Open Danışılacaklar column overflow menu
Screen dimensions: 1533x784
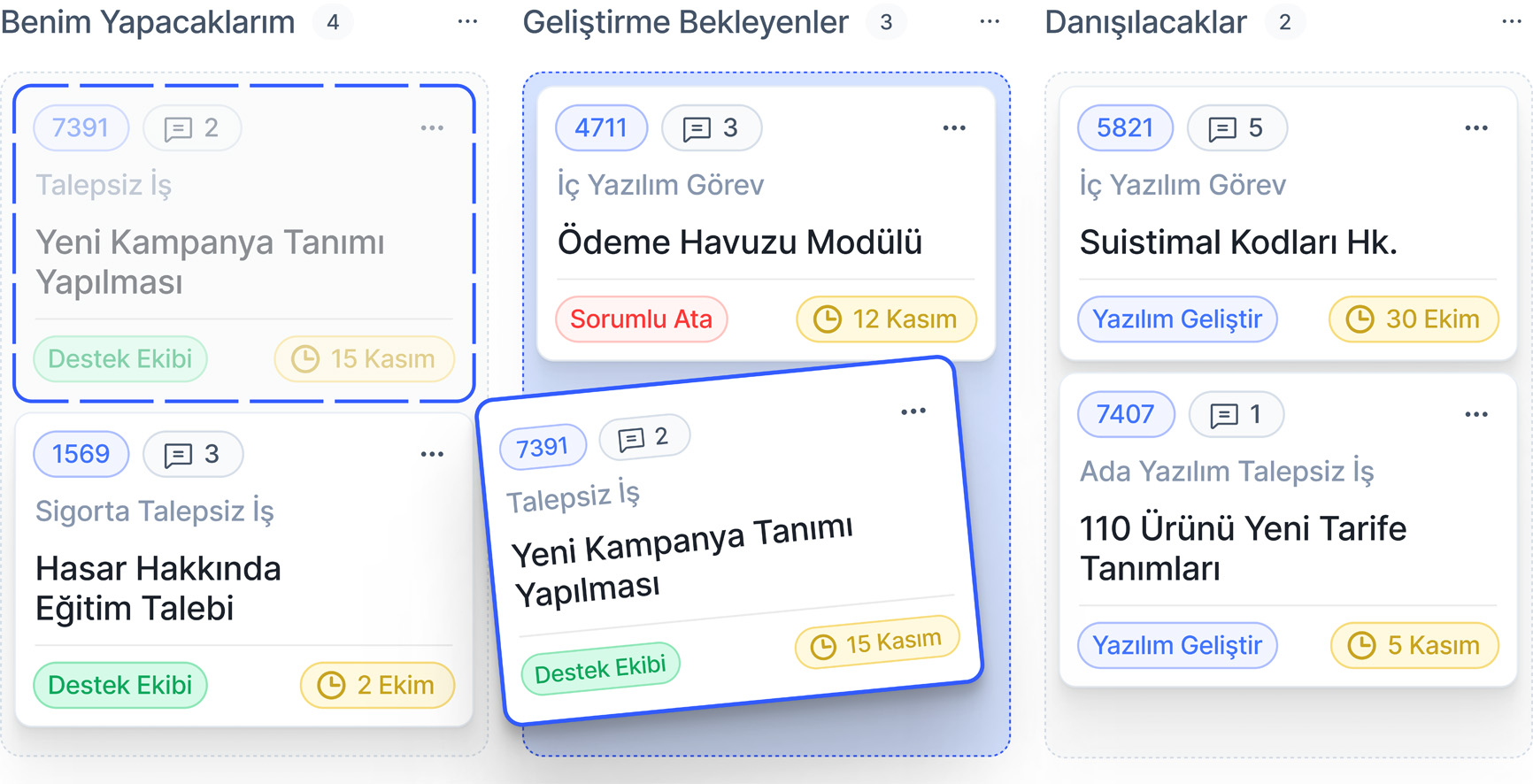(x=1512, y=22)
